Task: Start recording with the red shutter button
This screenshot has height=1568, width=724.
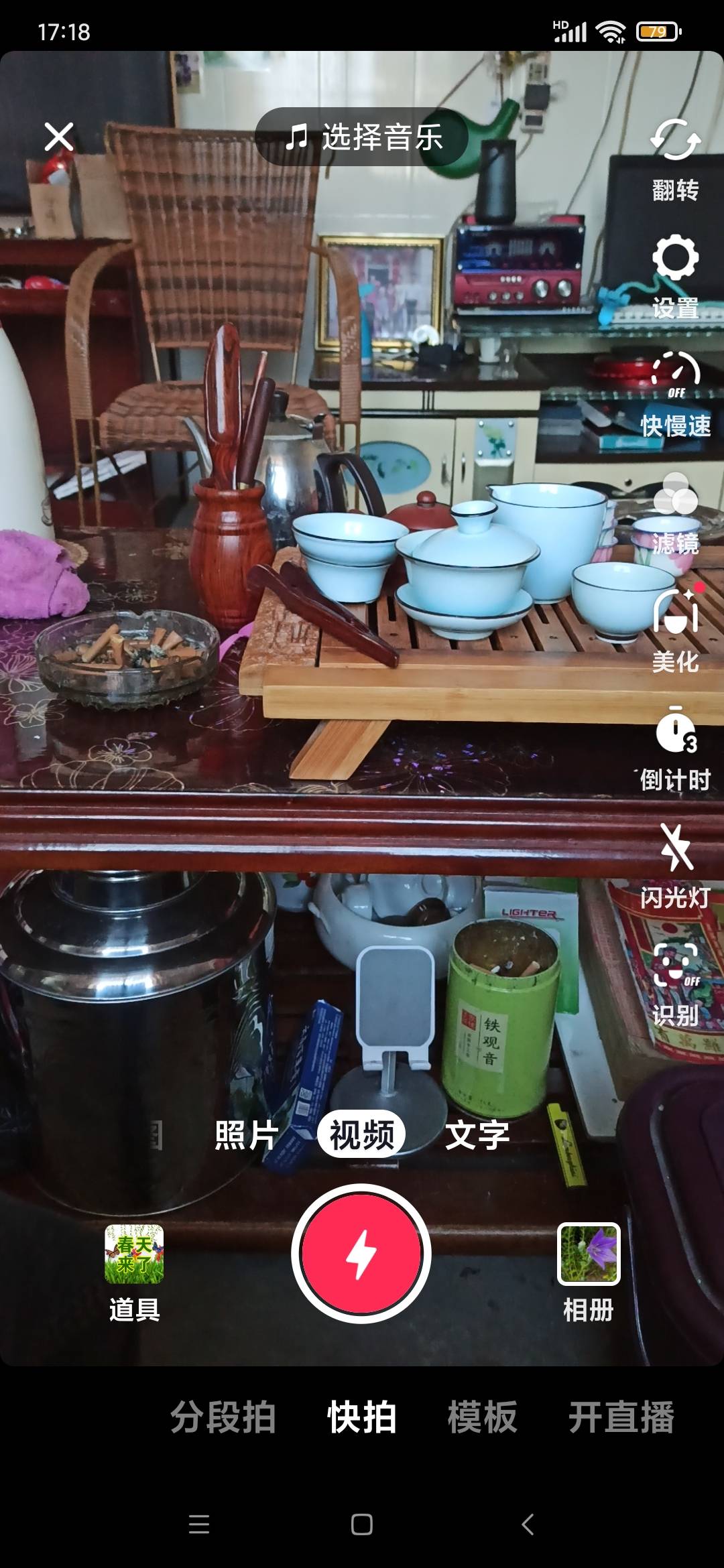Action: tap(361, 1254)
